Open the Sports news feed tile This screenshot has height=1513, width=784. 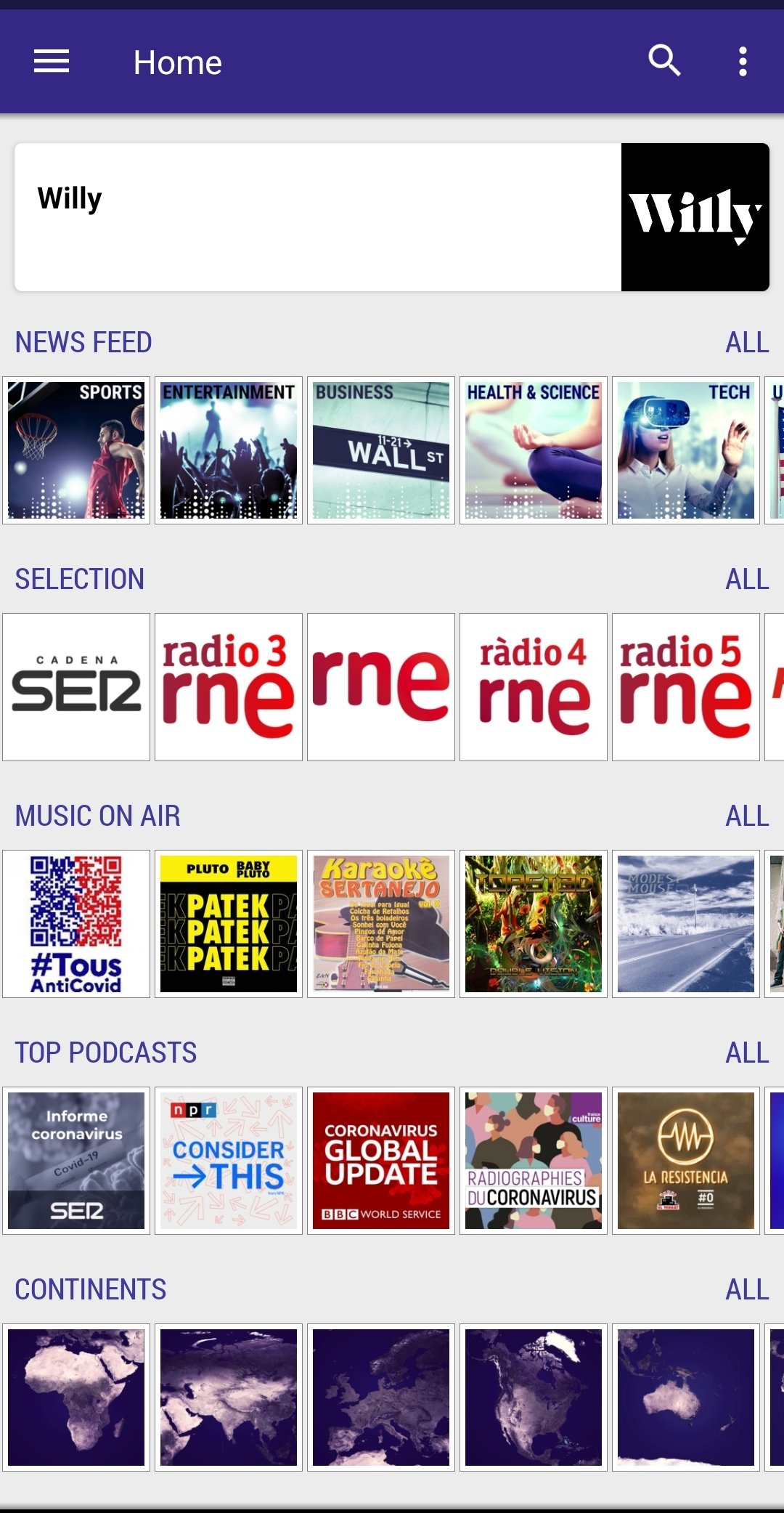[x=76, y=450]
